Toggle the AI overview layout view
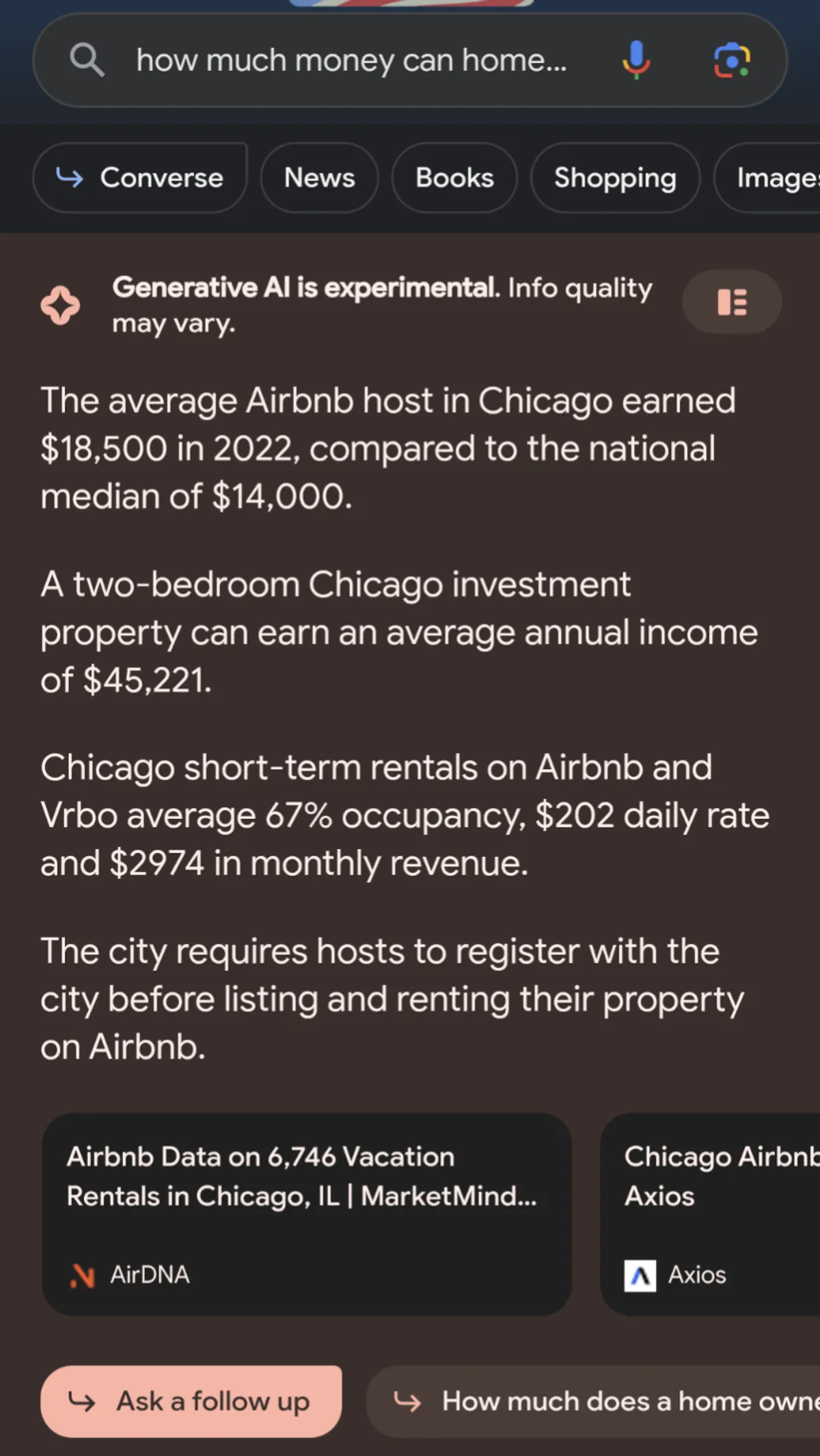Image resolution: width=820 pixels, height=1456 pixels. [x=732, y=301]
